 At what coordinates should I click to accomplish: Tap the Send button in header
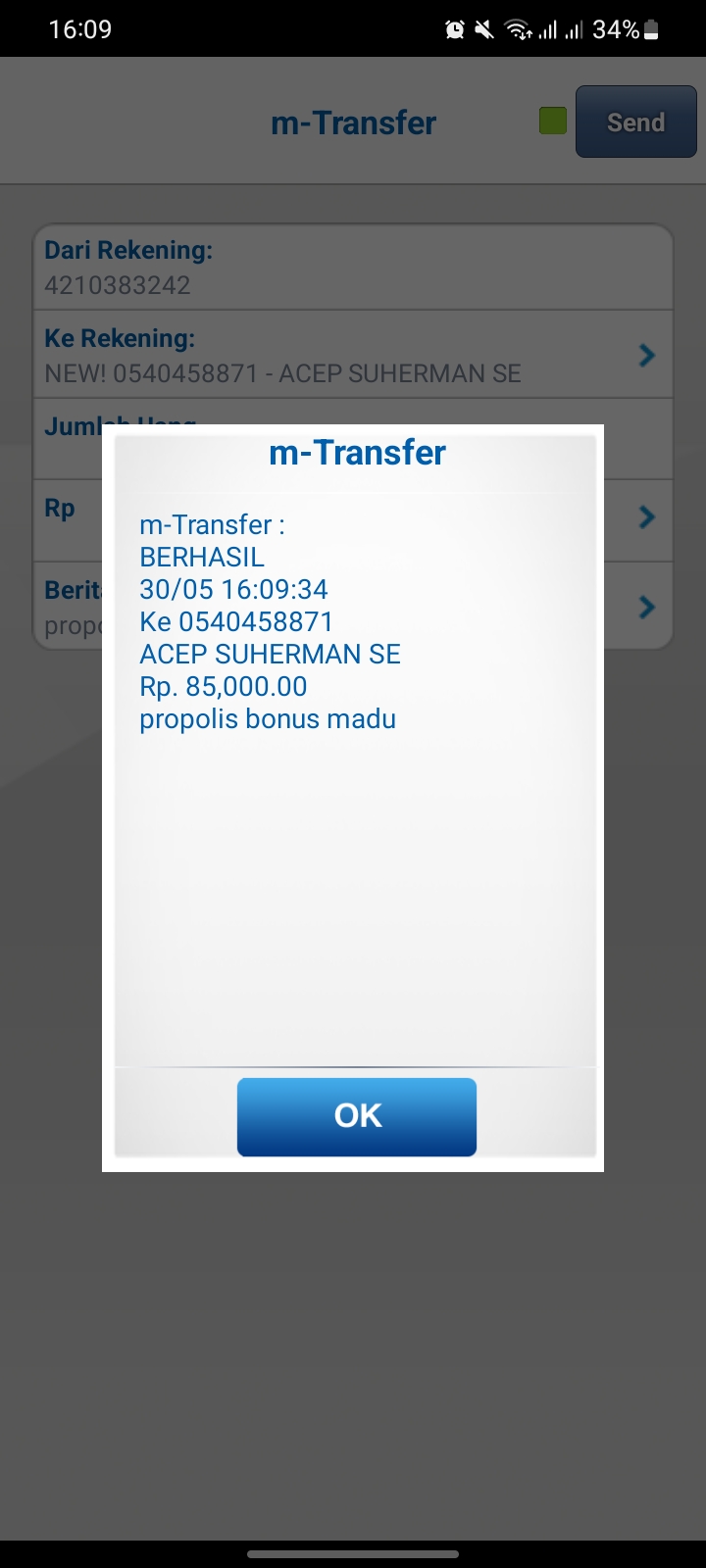point(635,122)
